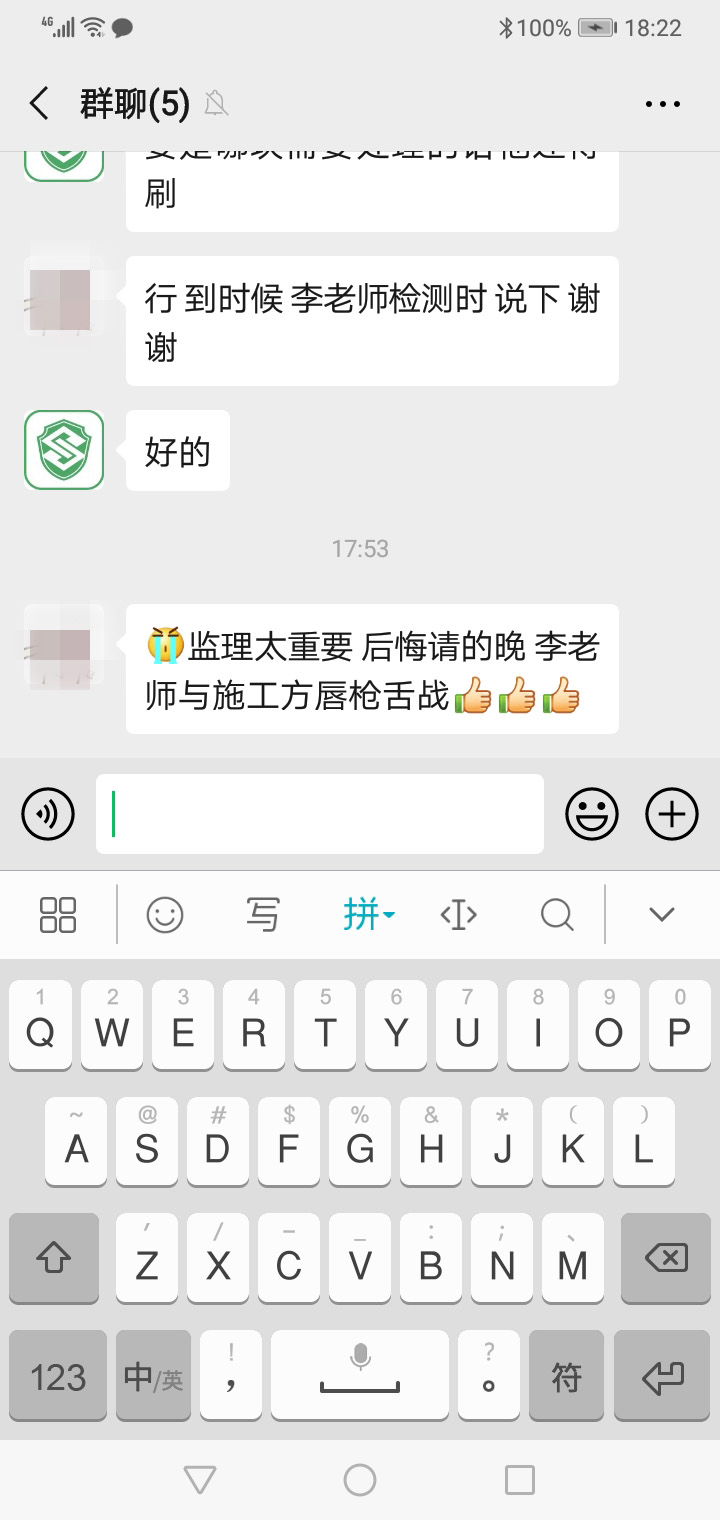
Task: Open the pinyin input mode dropdown
Action: point(368,914)
